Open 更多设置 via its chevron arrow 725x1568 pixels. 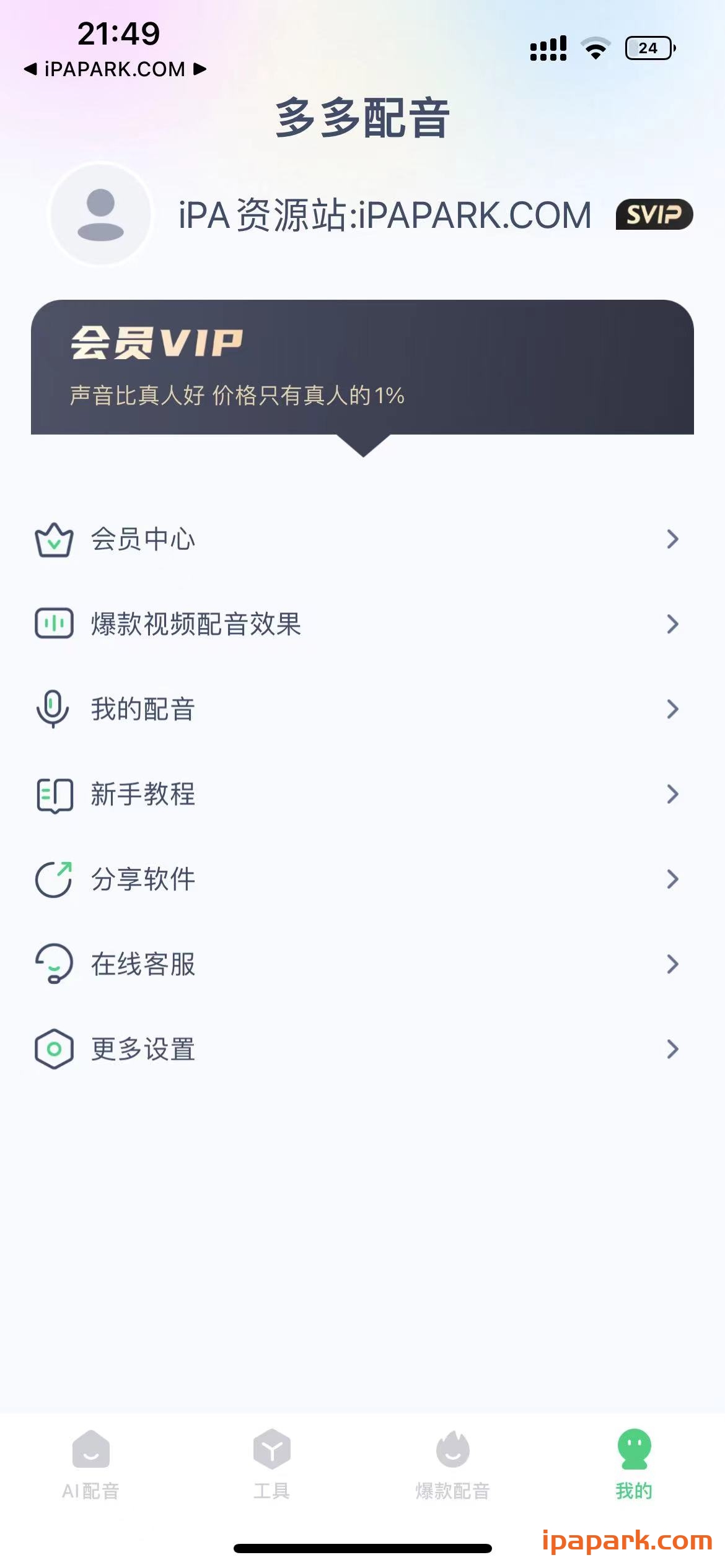[673, 1049]
